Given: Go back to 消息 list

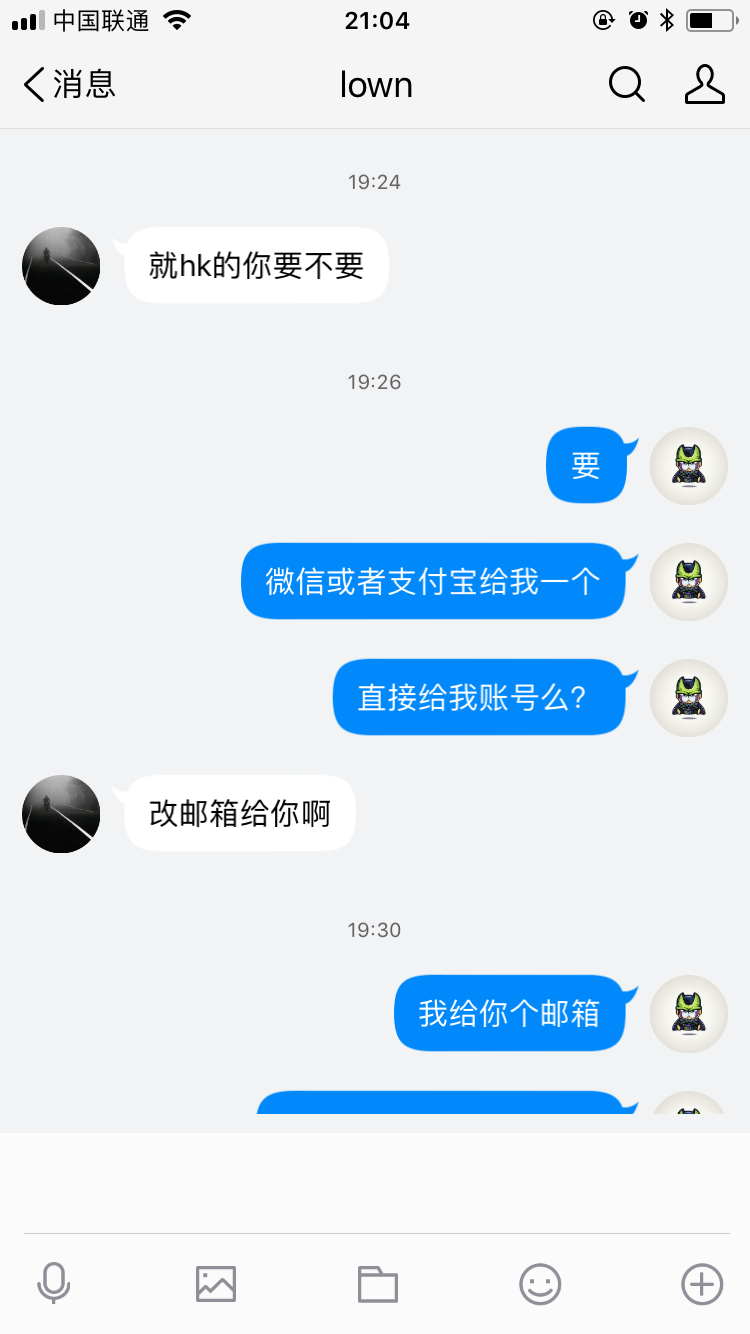Looking at the screenshot, I should point(68,85).
